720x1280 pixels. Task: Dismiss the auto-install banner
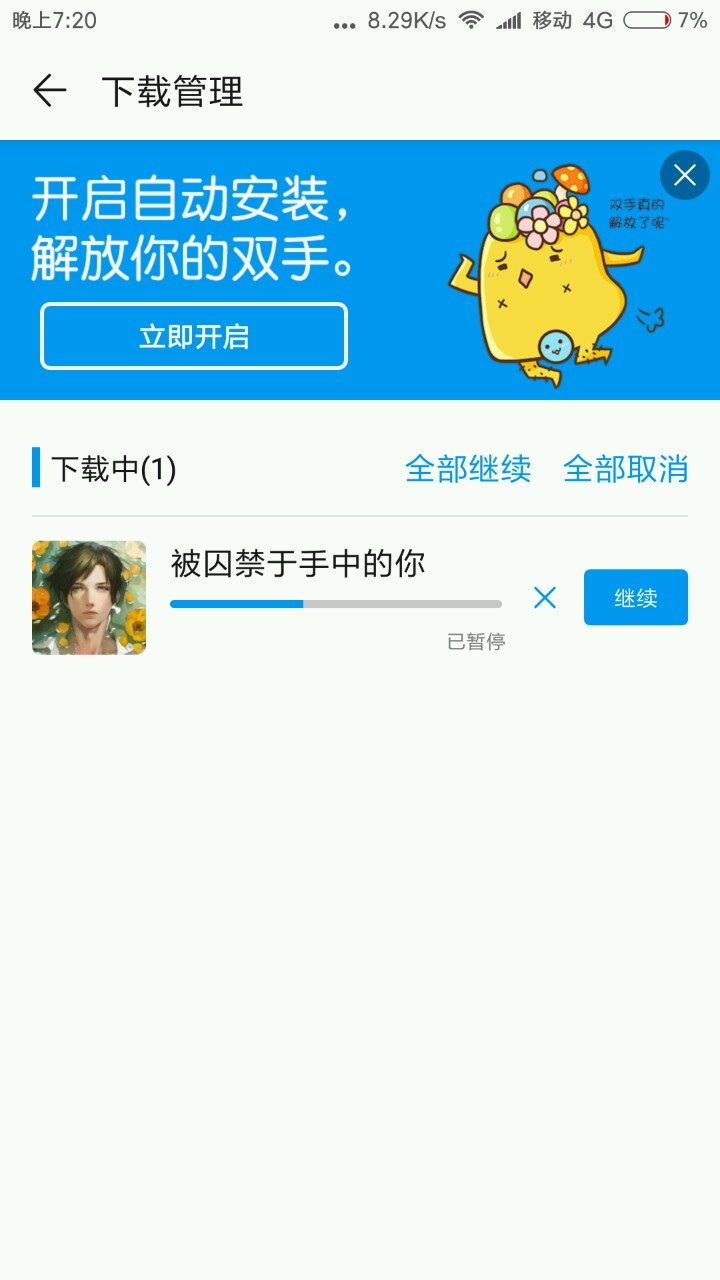click(685, 175)
